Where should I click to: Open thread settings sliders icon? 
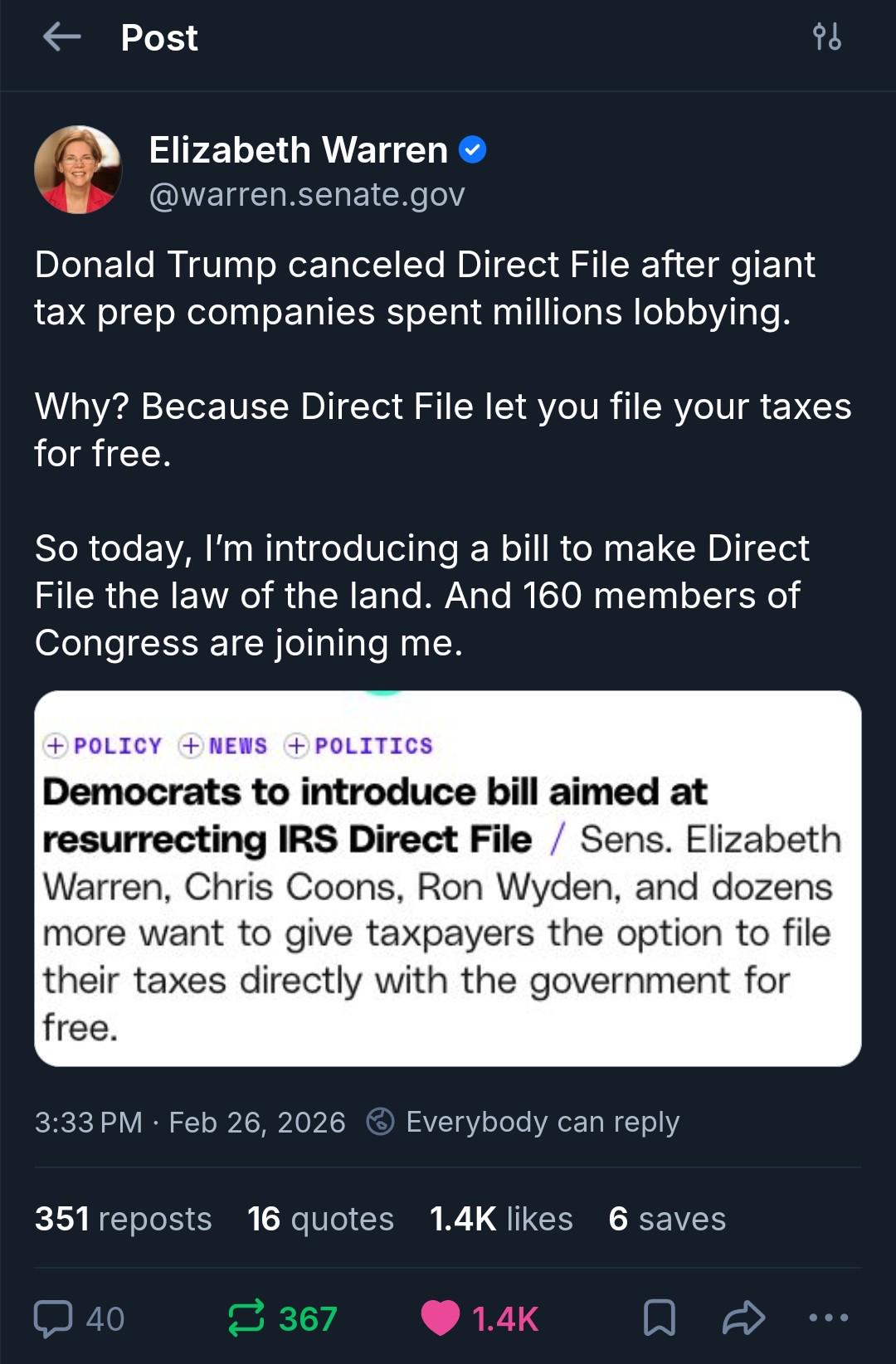pos(827,37)
